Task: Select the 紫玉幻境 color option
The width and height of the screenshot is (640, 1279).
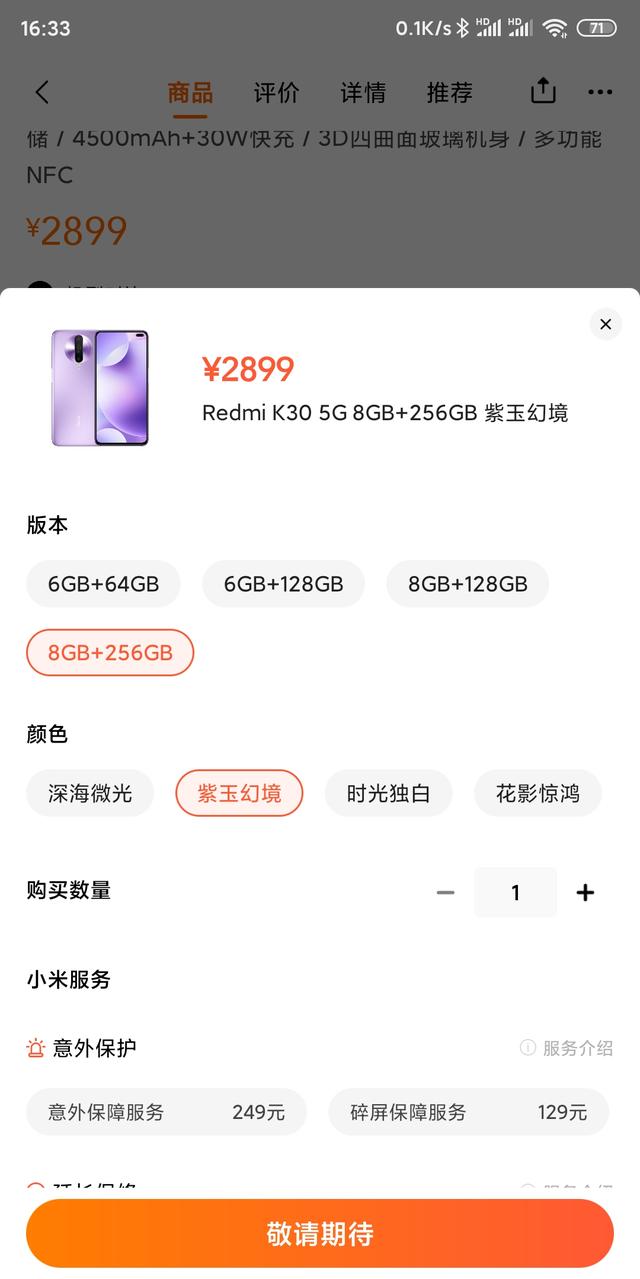Action: click(x=239, y=794)
